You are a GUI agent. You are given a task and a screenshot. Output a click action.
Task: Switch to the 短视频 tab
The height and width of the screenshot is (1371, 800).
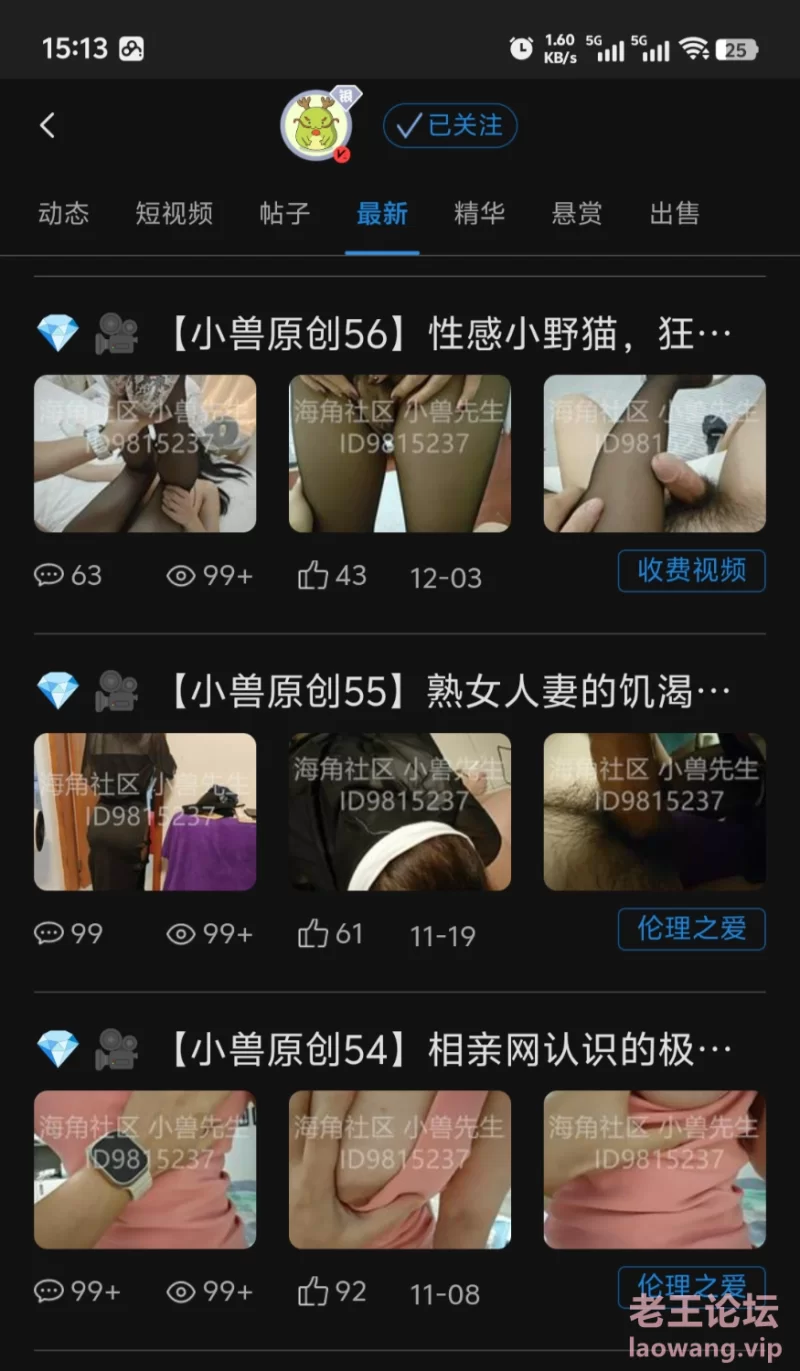click(x=174, y=213)
